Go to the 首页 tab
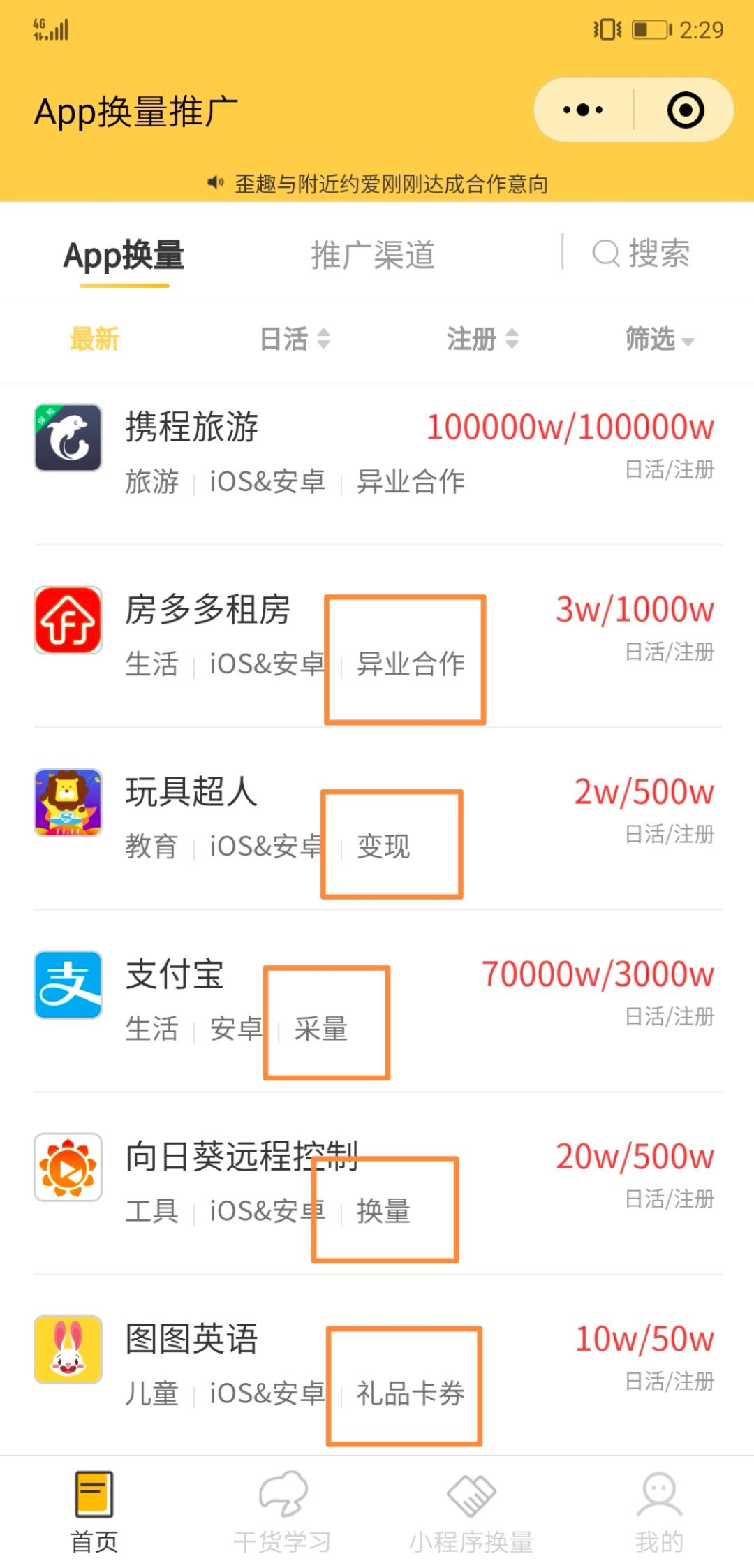The height and width of the screenshot is (1568, 754). click(x=94, y=1512)
